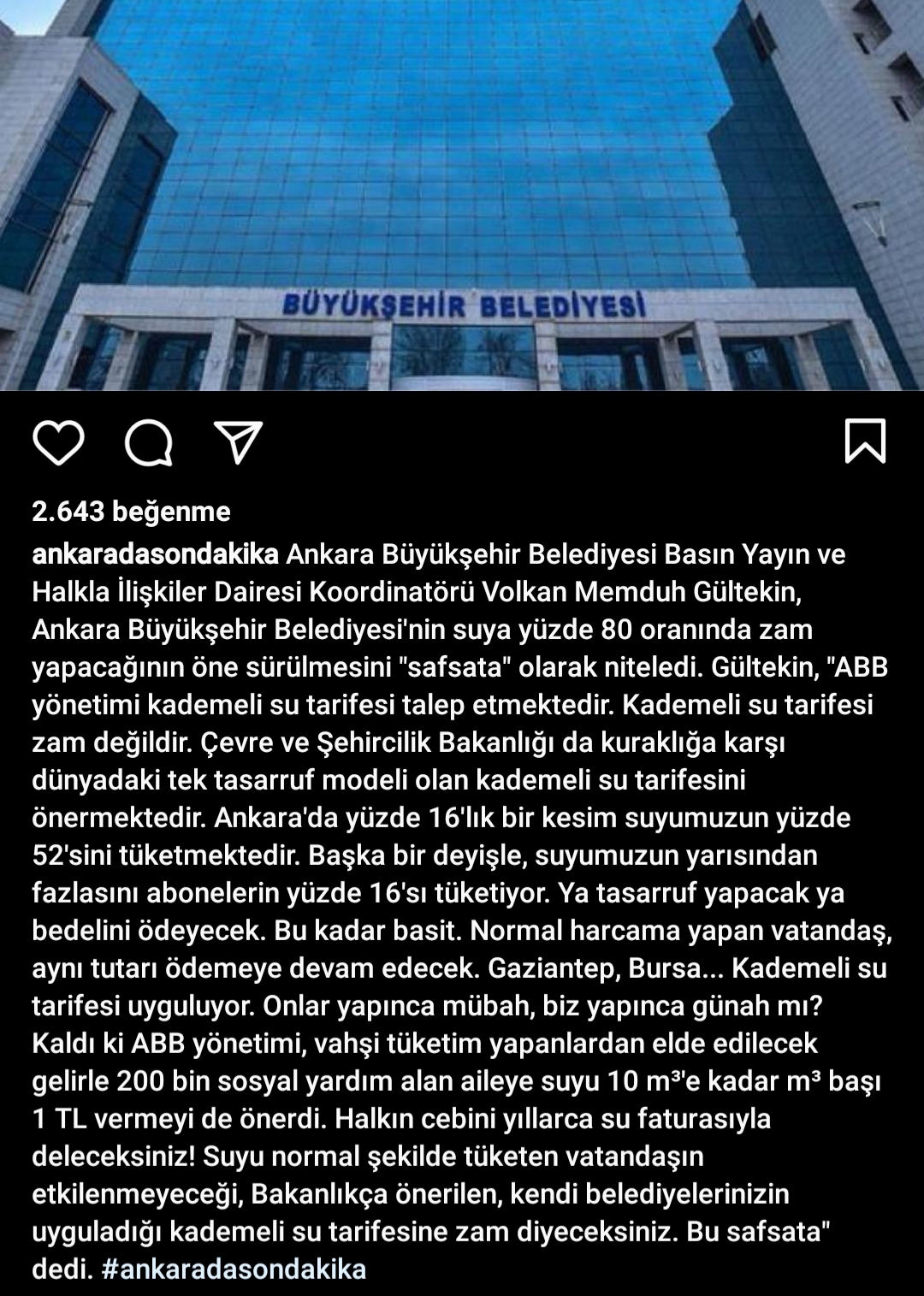
Task: Tap the Büyükşehir Belediyesi post photo
Action: (x=462, y=195)
